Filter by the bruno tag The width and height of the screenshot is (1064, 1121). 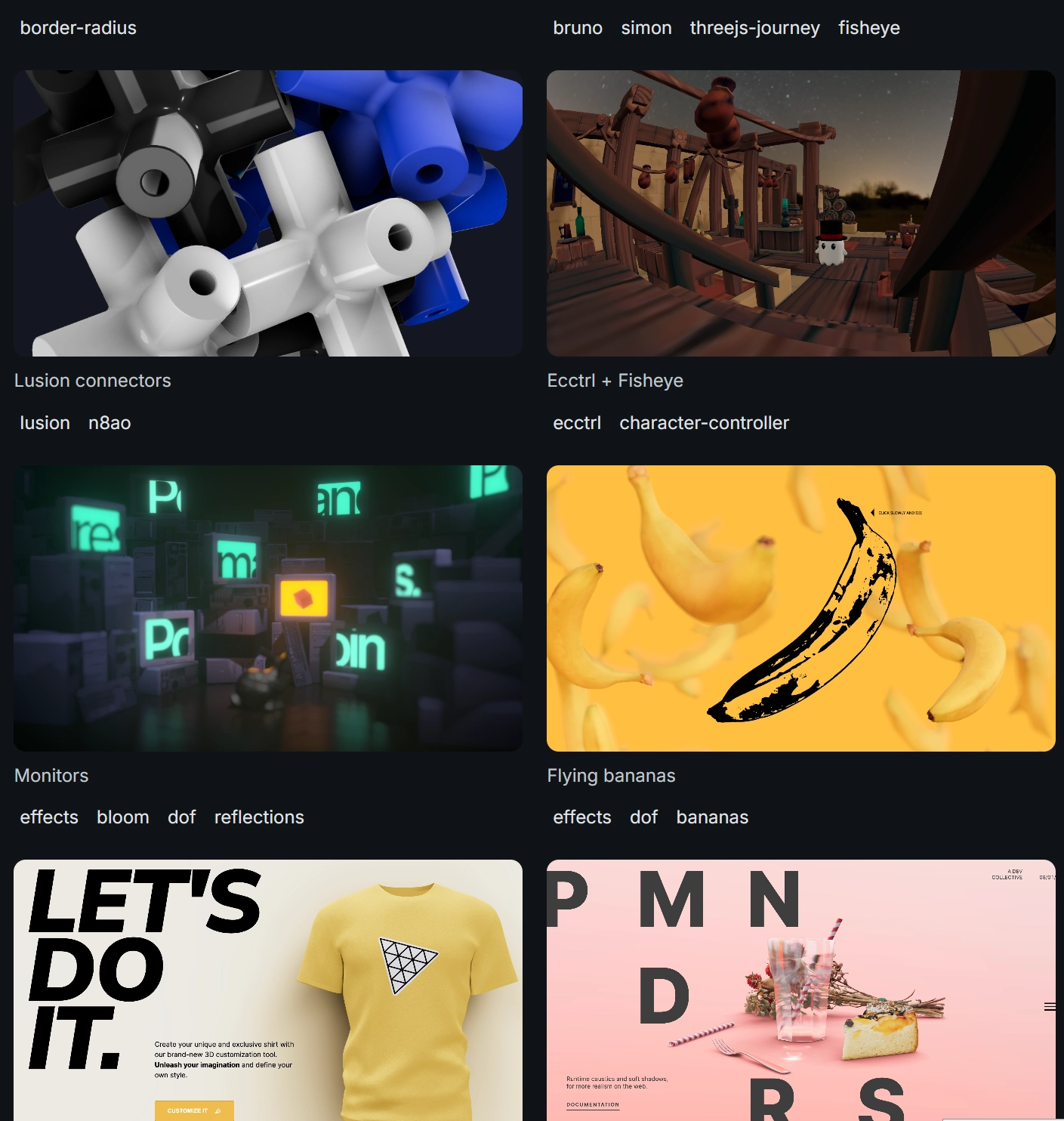tap(578, 28)
